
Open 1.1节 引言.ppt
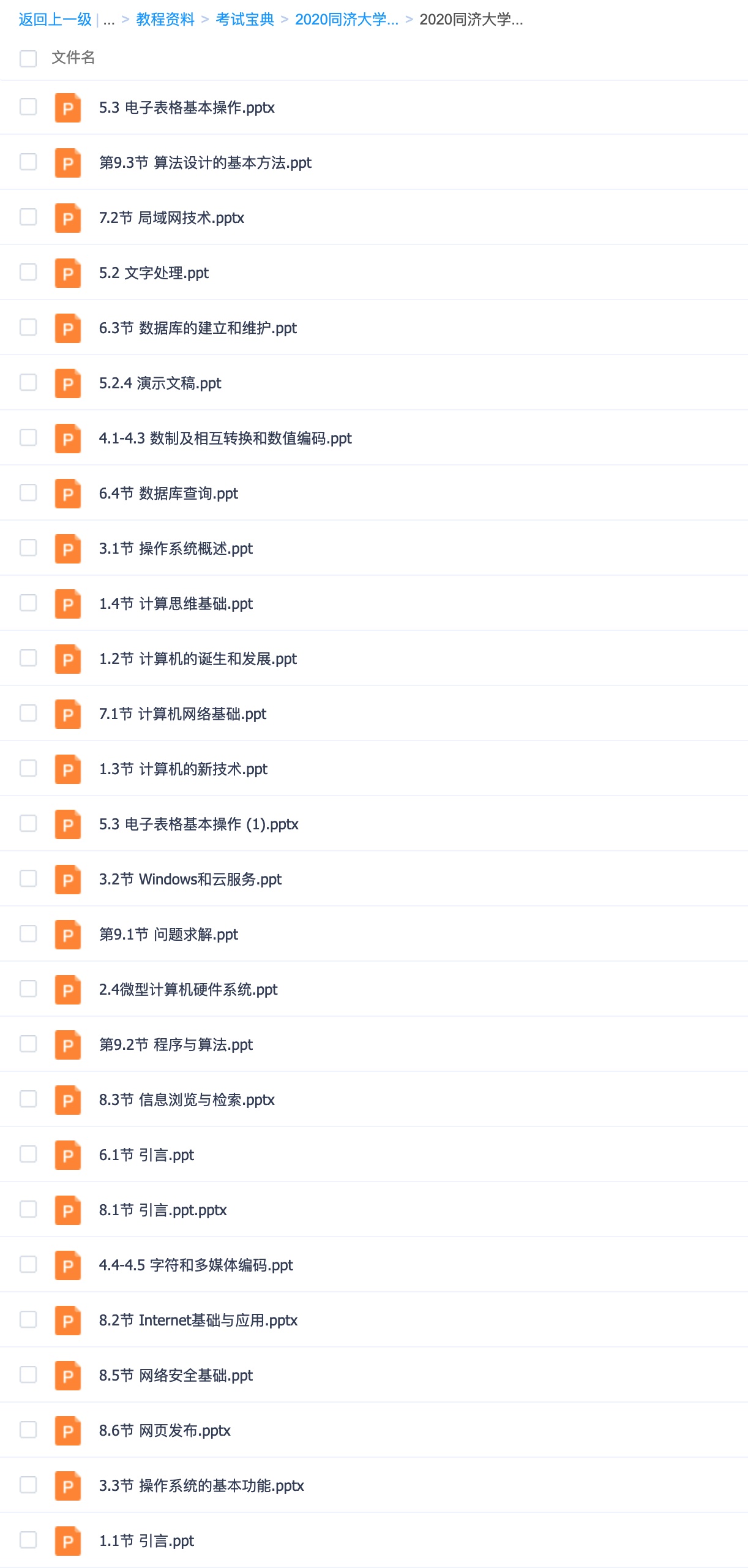(x=146, y=1541)
